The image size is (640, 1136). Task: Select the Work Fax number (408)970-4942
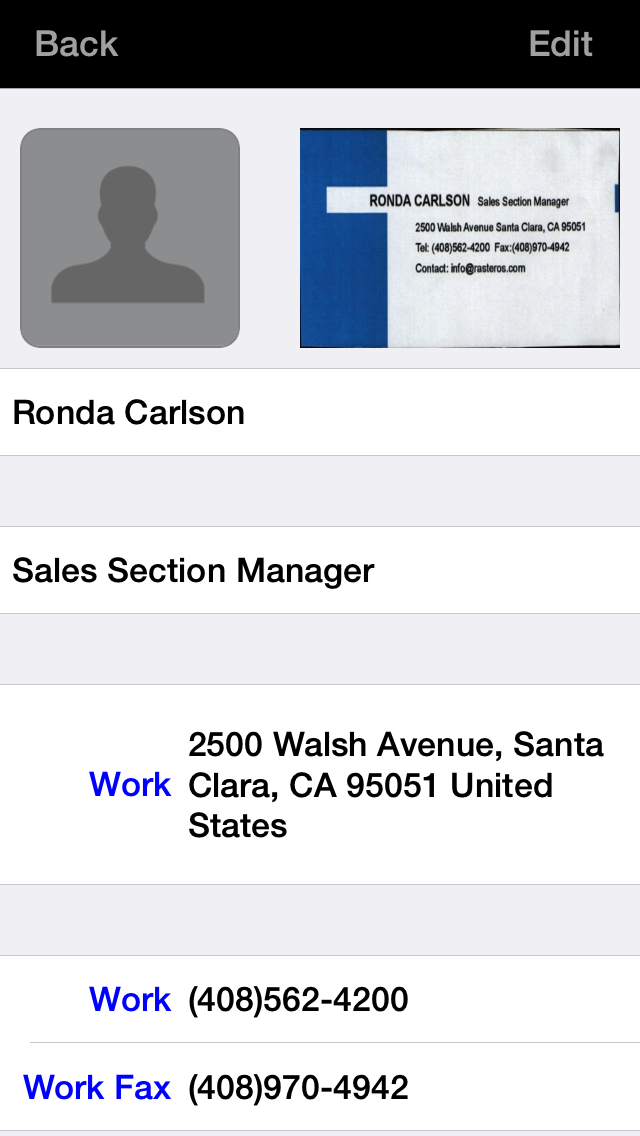pyautogui.click(x=298, y=1087)
